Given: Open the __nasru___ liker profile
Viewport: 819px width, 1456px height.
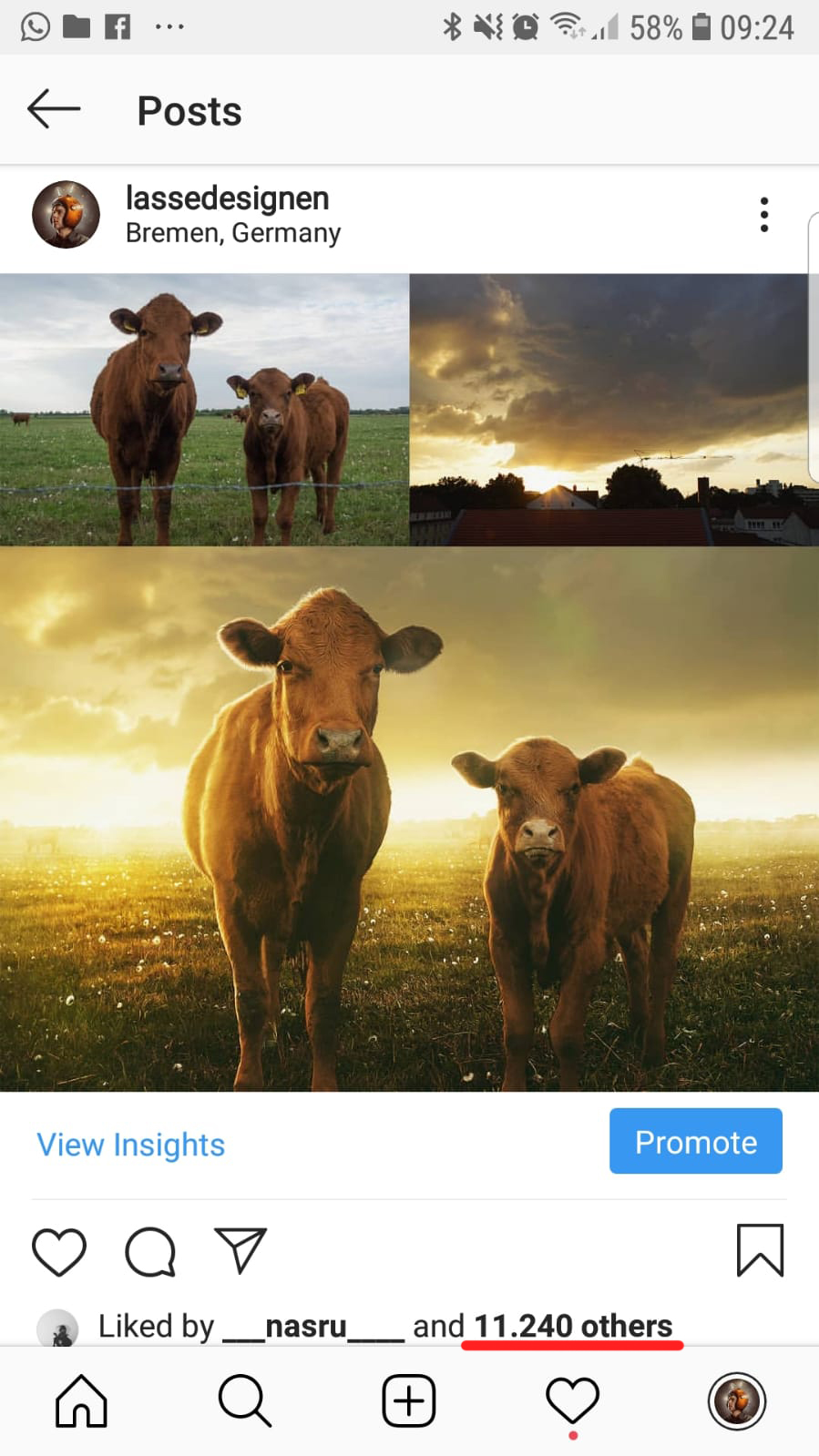Looking at the screenshot, I should point(313,1326).
